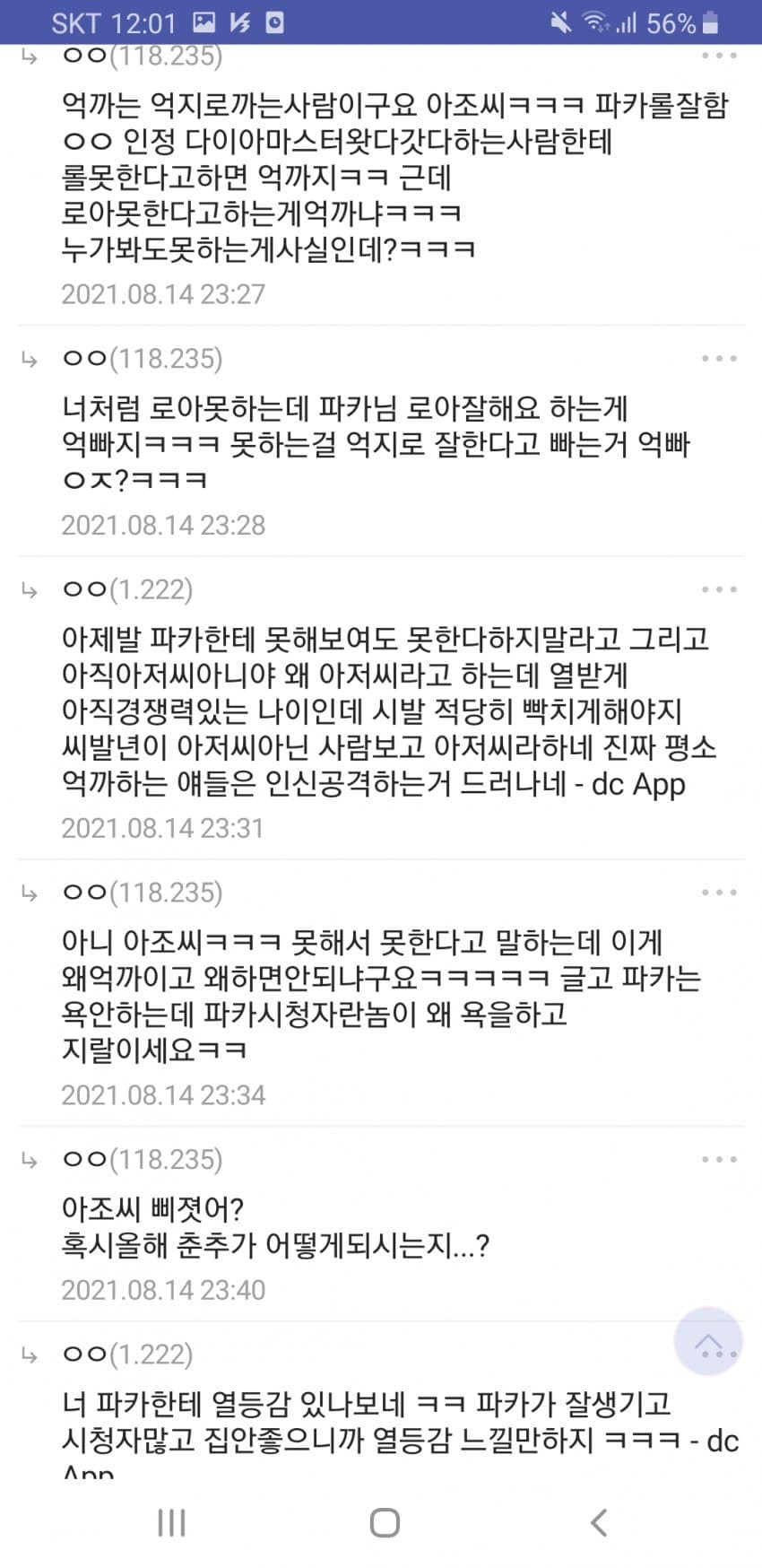The width and height of the screenshot is (762, 1568).
Task: Open more options on the 23:40 comment
Action: (719, 1160)
